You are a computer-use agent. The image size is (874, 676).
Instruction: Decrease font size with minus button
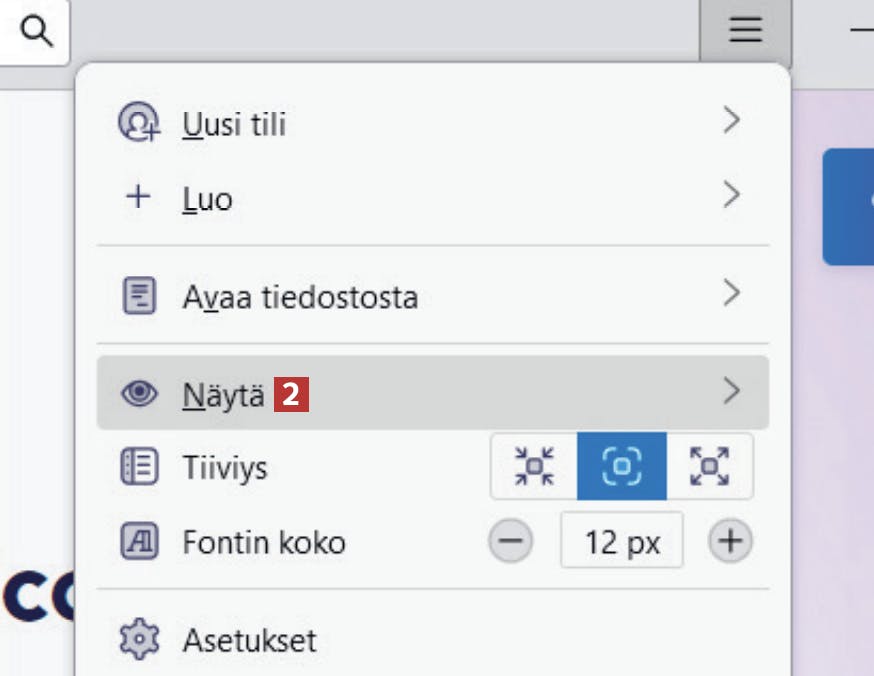pyautogui.click(x=511, y=542)
